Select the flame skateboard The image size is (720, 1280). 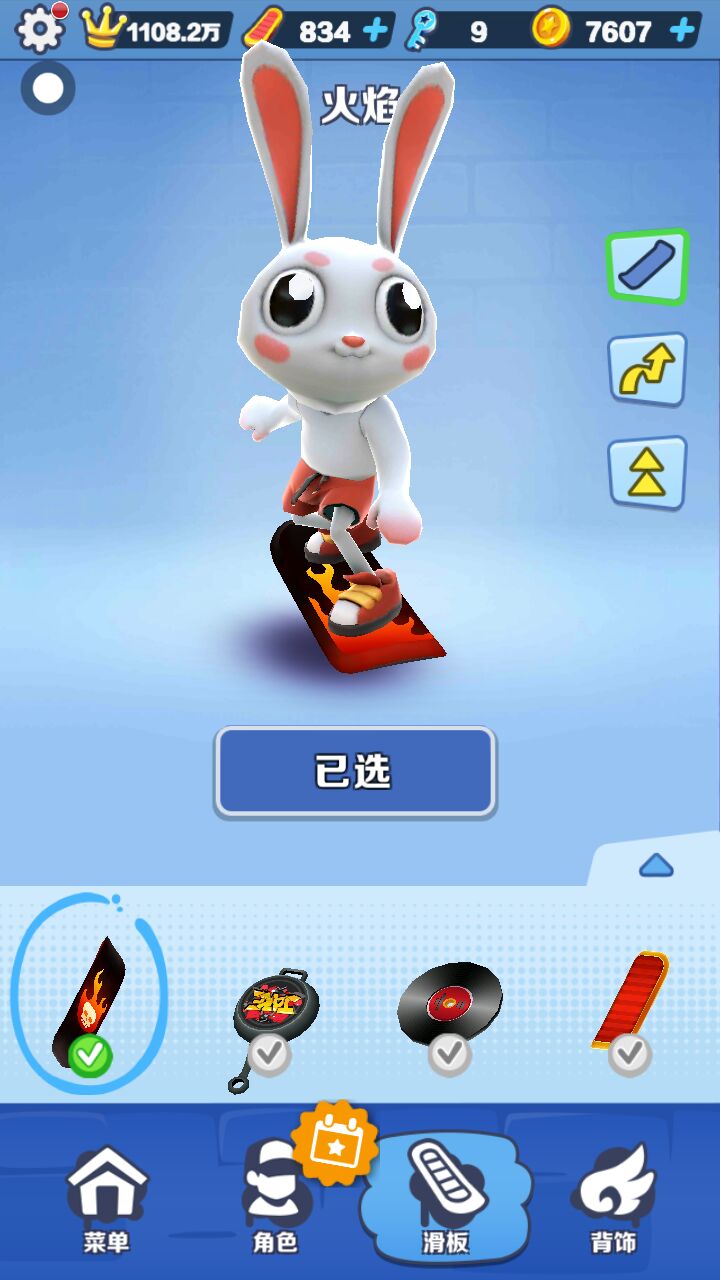coord(88,1000)
